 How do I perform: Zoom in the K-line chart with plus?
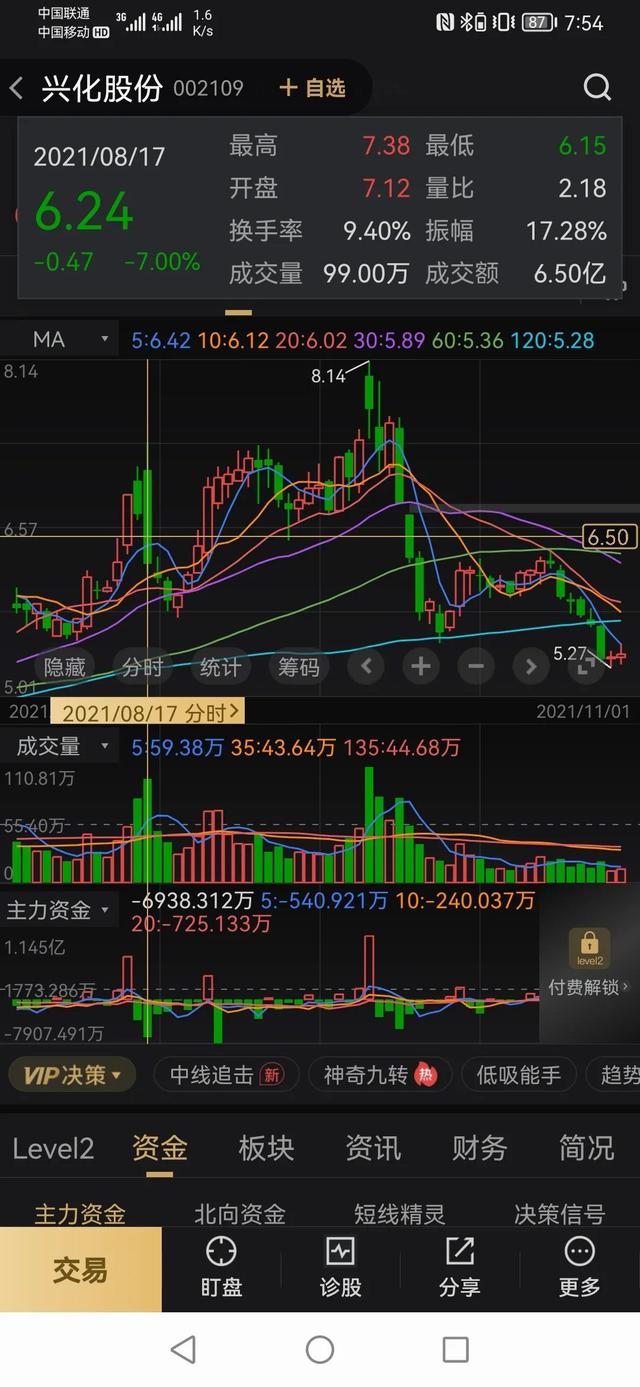click(x=420, y=666)
